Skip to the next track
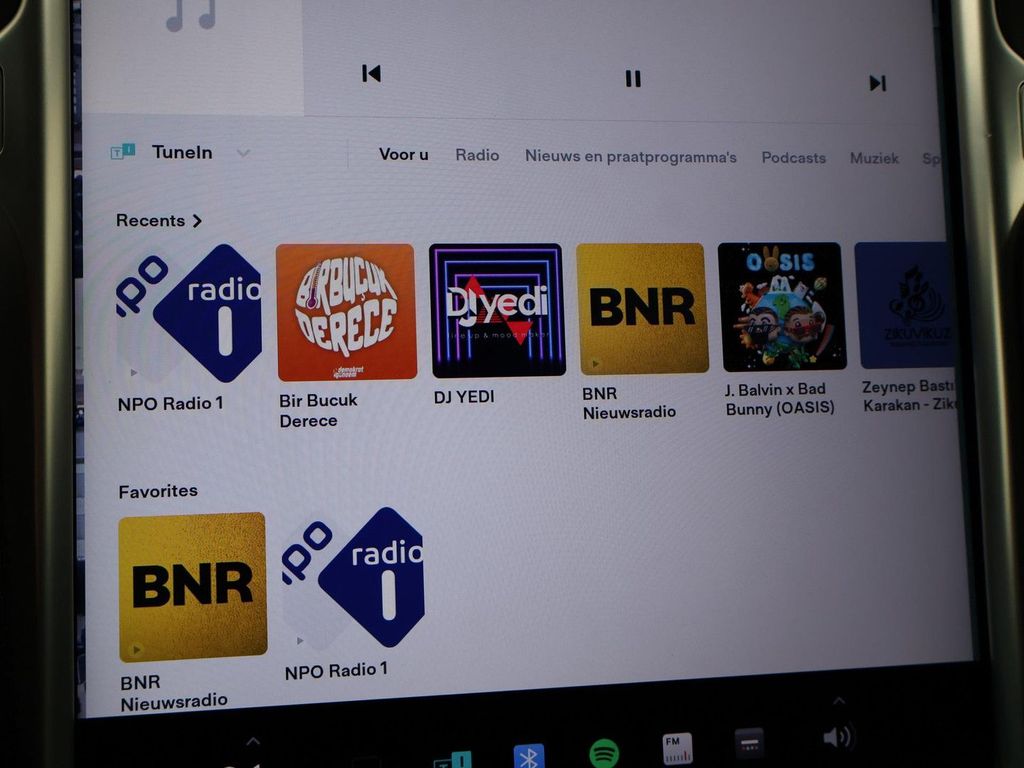 point(877,83)
